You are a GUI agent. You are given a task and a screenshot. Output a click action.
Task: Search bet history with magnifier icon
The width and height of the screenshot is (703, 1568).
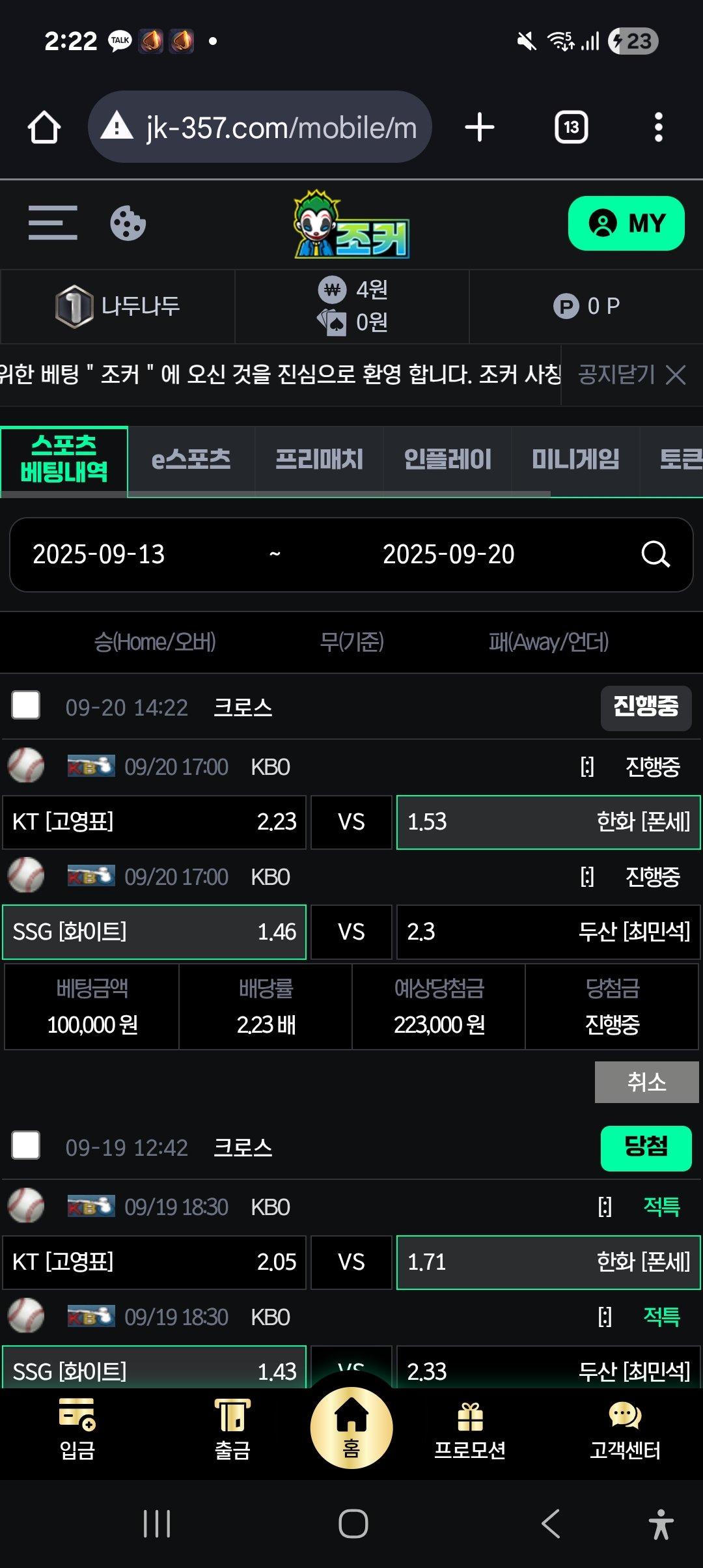[x=655, y=555]
